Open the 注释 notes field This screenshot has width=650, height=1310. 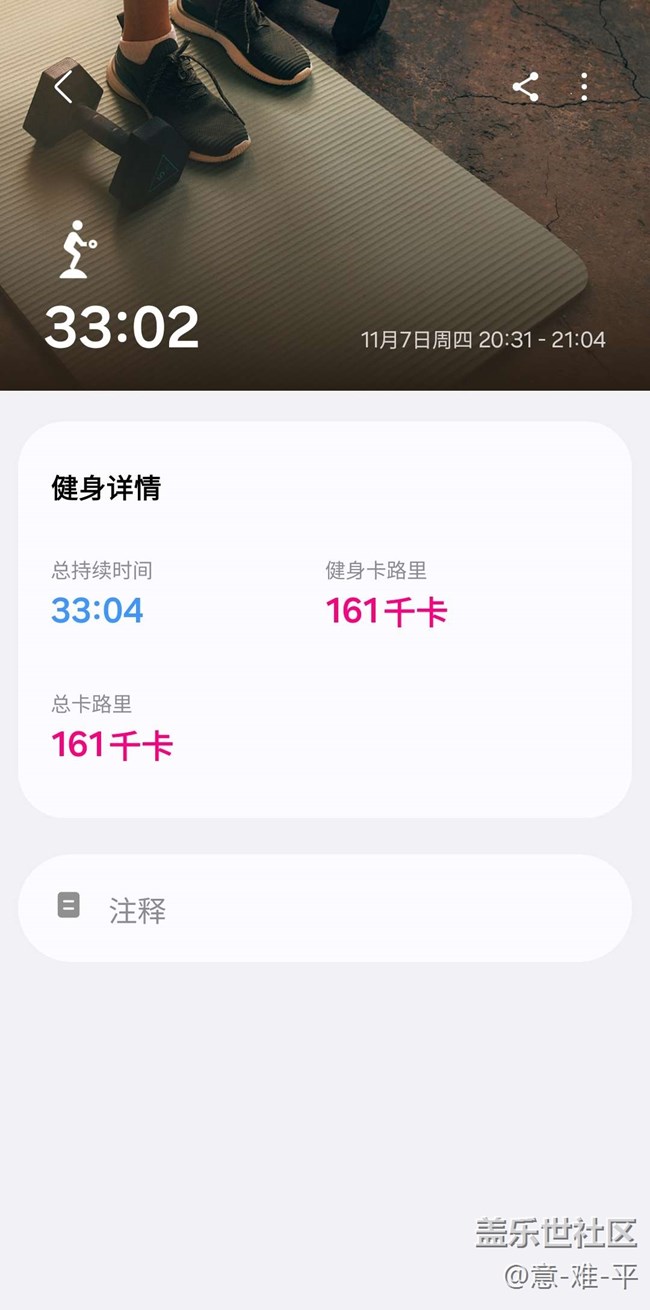click(325, 908)
